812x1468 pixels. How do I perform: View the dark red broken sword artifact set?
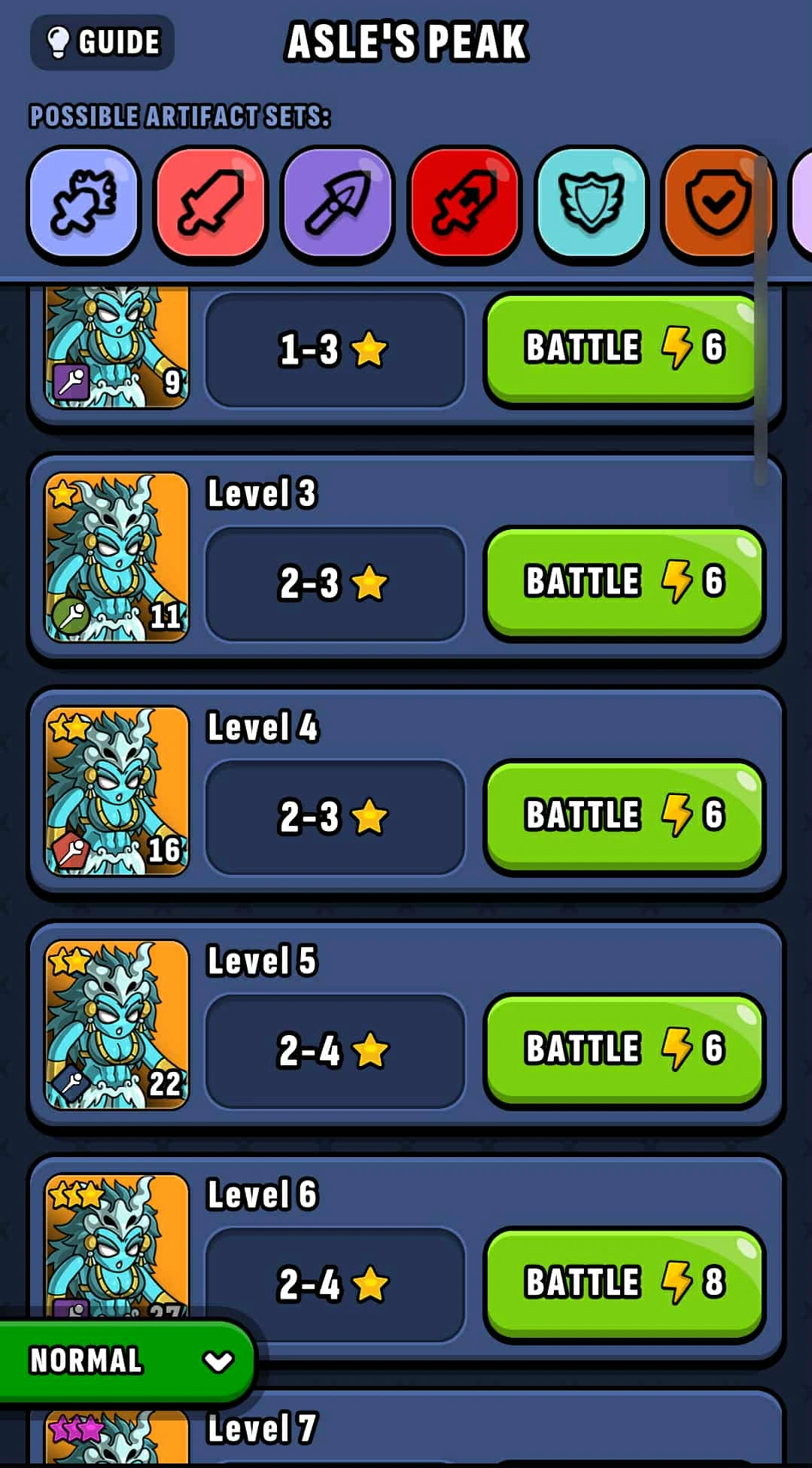(464, 203)
